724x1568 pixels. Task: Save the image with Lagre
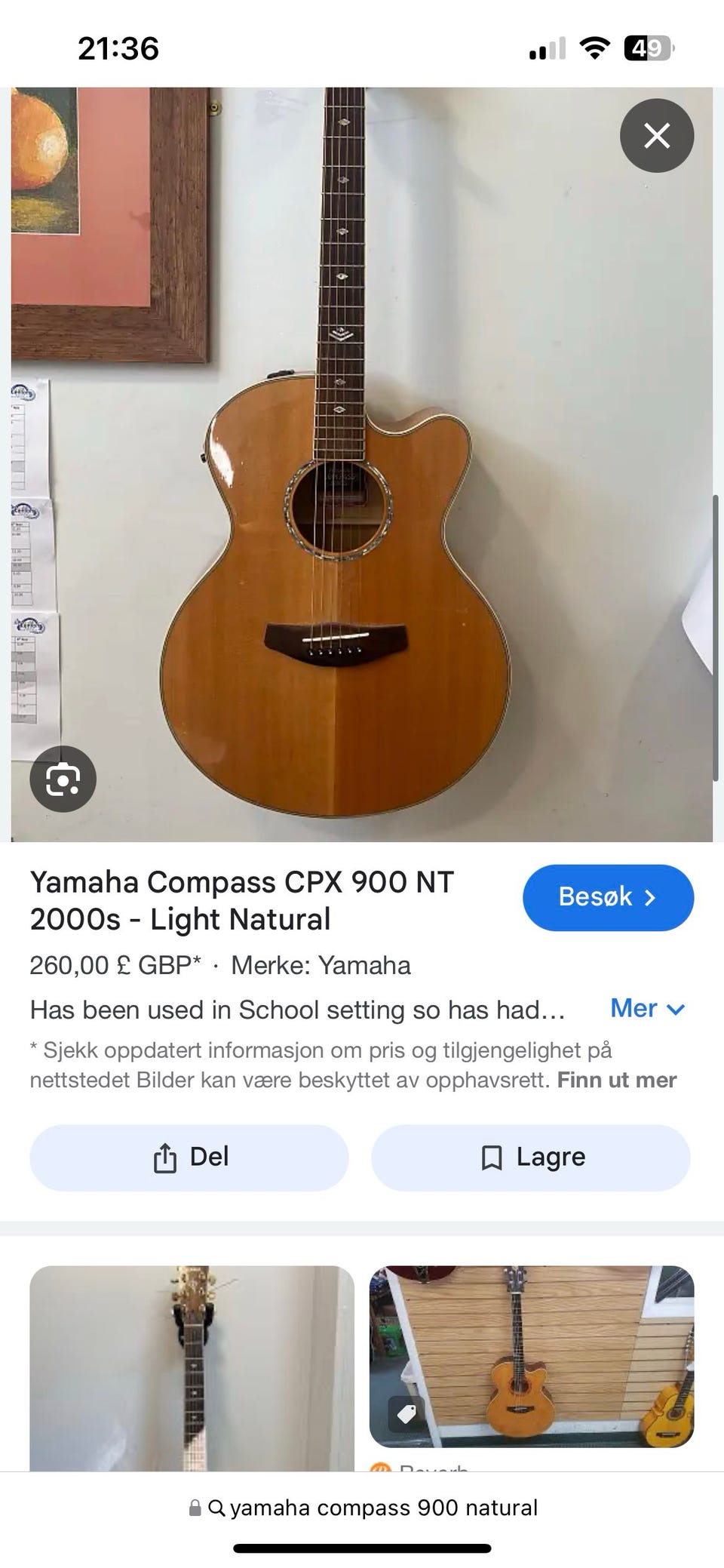click(531, 1158)
